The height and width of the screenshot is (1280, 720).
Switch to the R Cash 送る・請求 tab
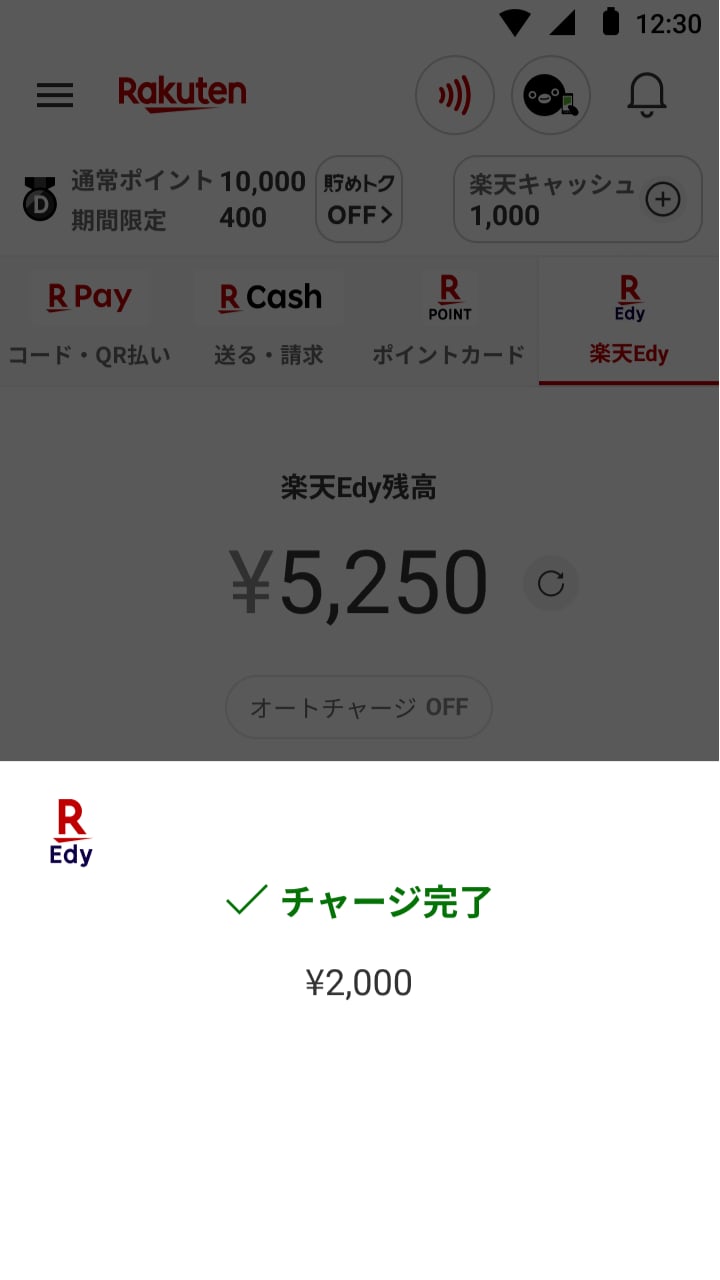[x=270, y=322]
